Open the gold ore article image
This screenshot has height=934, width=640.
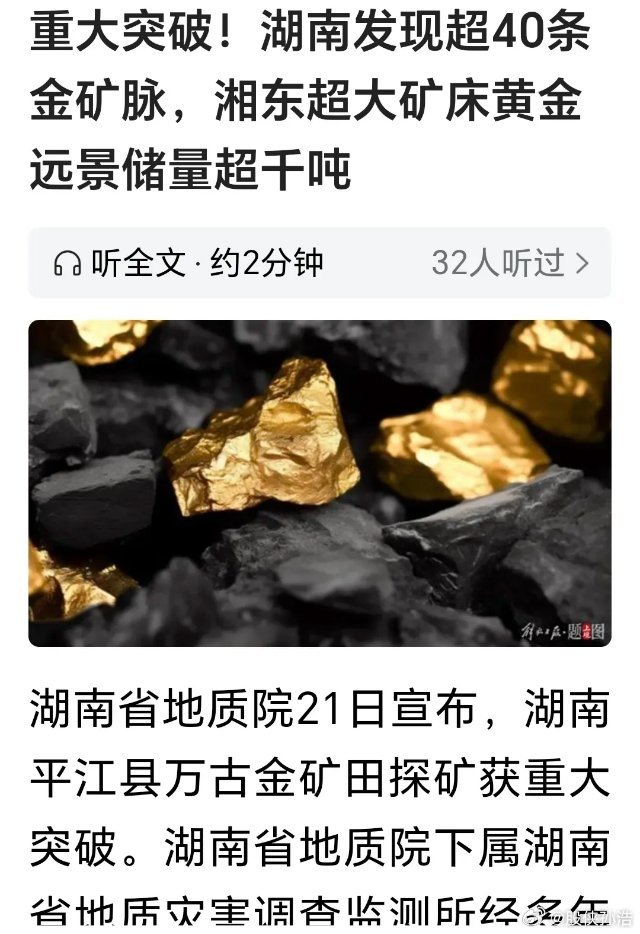pyautogui.click(x=319, y=482)
